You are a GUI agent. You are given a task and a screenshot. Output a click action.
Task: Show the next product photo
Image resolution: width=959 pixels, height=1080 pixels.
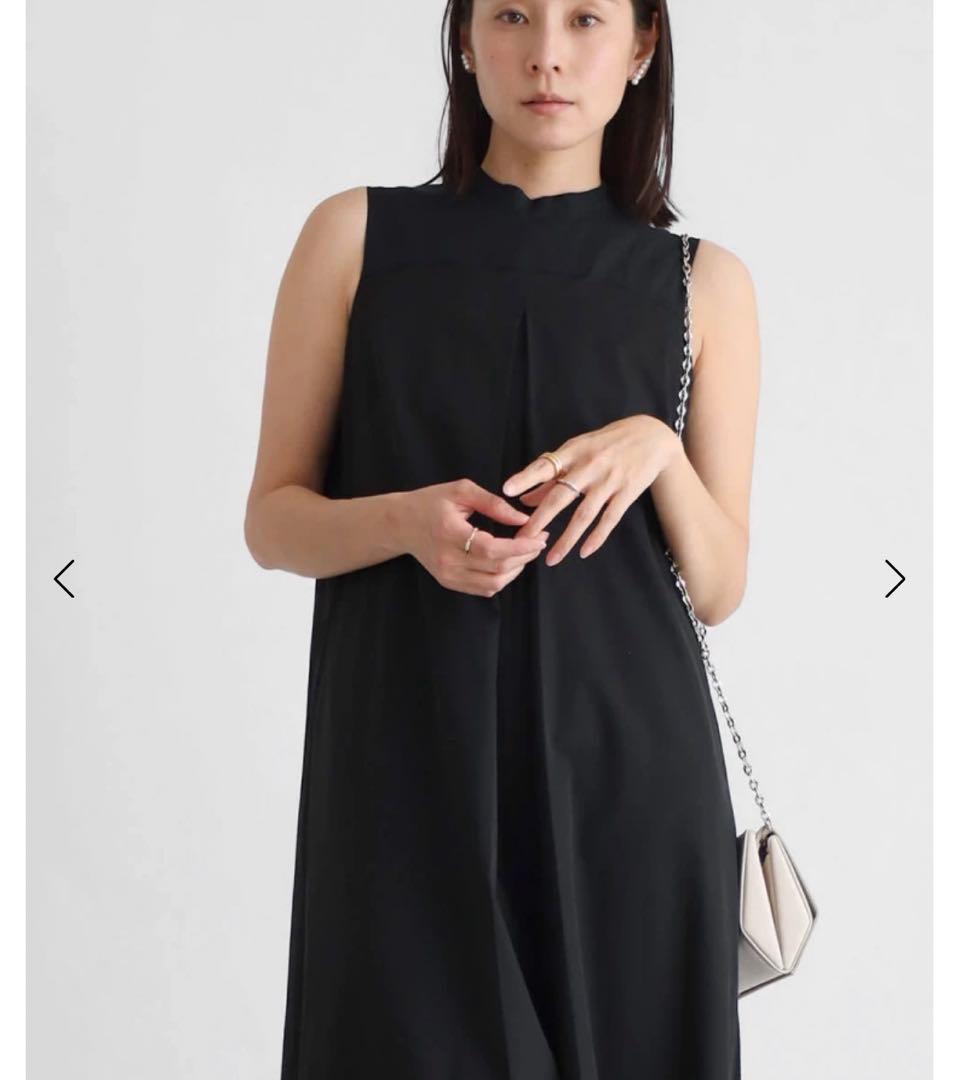point(894,579)
